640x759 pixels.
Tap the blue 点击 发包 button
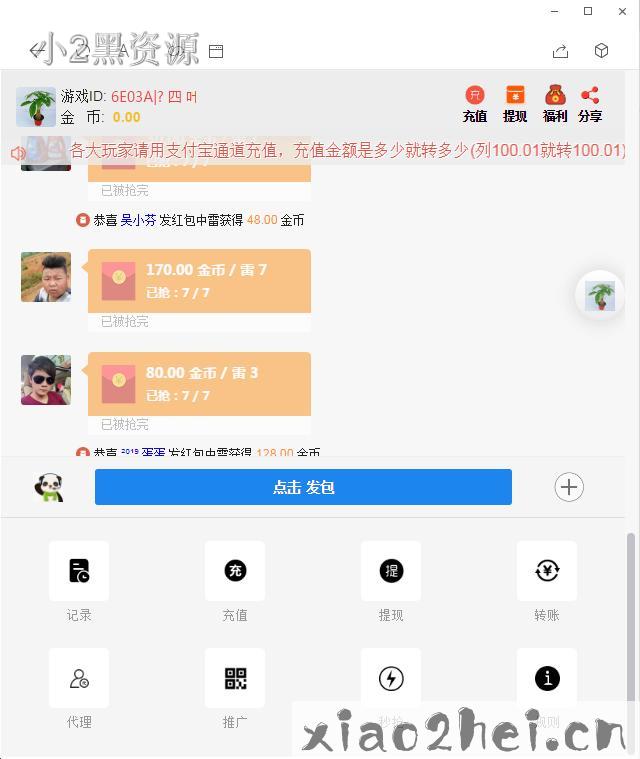coord(303,487)
